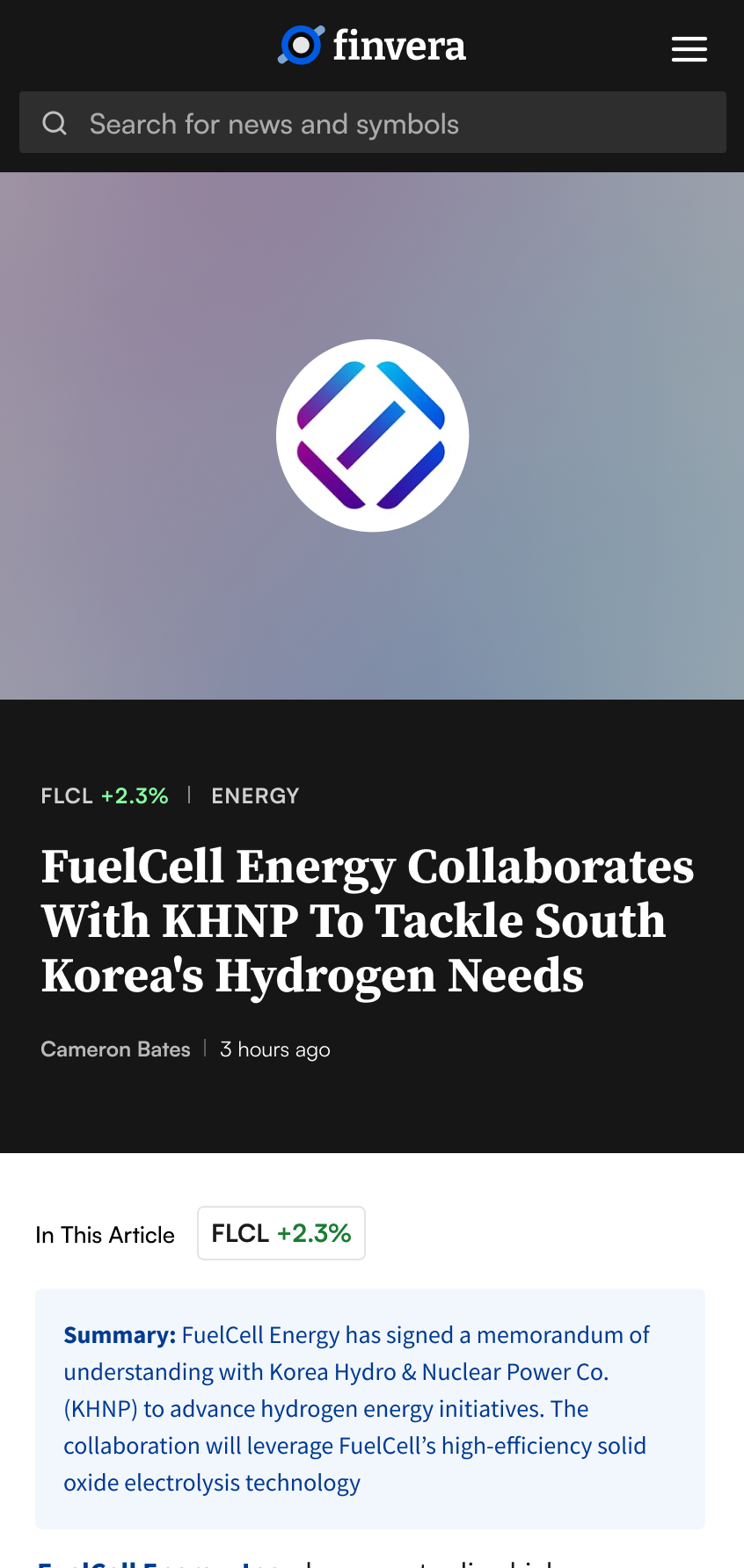Tap the news and symbols search field
This screenshot has height=1568, width=744.
click(x=373, y=123)
